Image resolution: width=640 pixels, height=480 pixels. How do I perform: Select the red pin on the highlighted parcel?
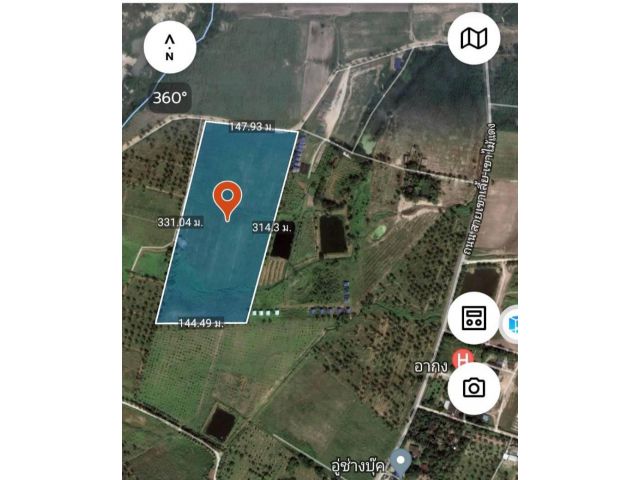(228, 198)
